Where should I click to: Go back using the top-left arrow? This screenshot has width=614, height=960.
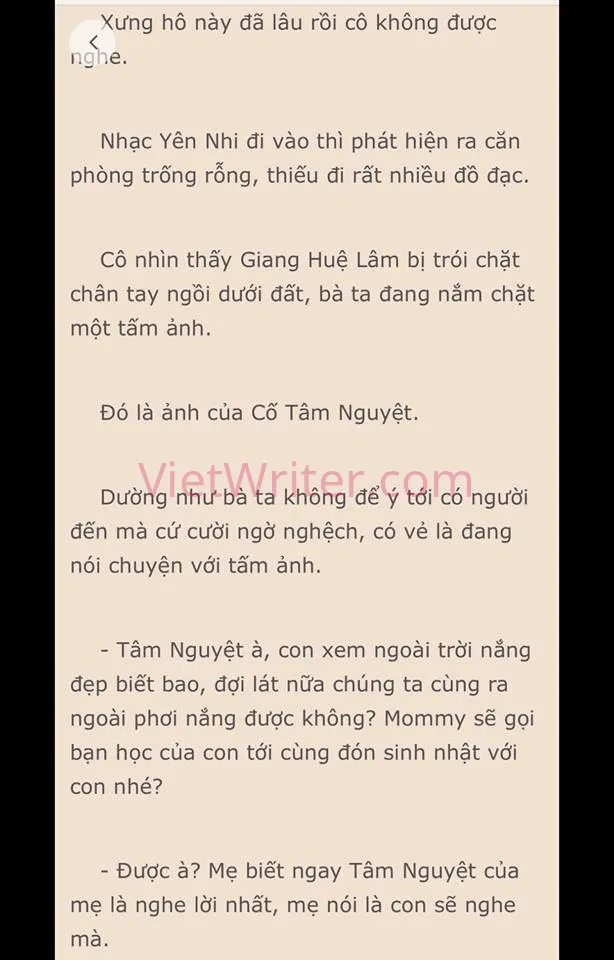tap(93, 42)
